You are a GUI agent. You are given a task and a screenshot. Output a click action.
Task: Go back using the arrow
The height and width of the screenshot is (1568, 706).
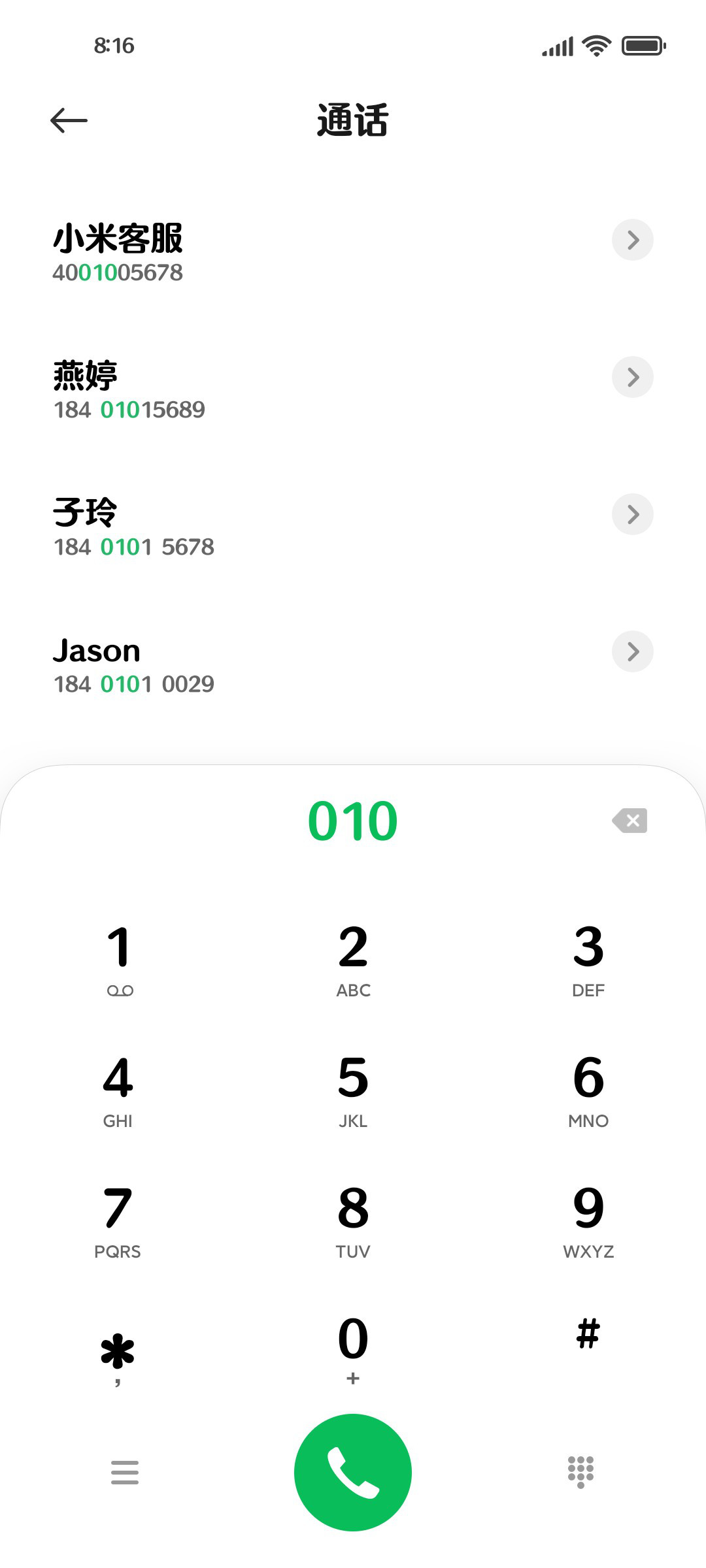point(69,120)
